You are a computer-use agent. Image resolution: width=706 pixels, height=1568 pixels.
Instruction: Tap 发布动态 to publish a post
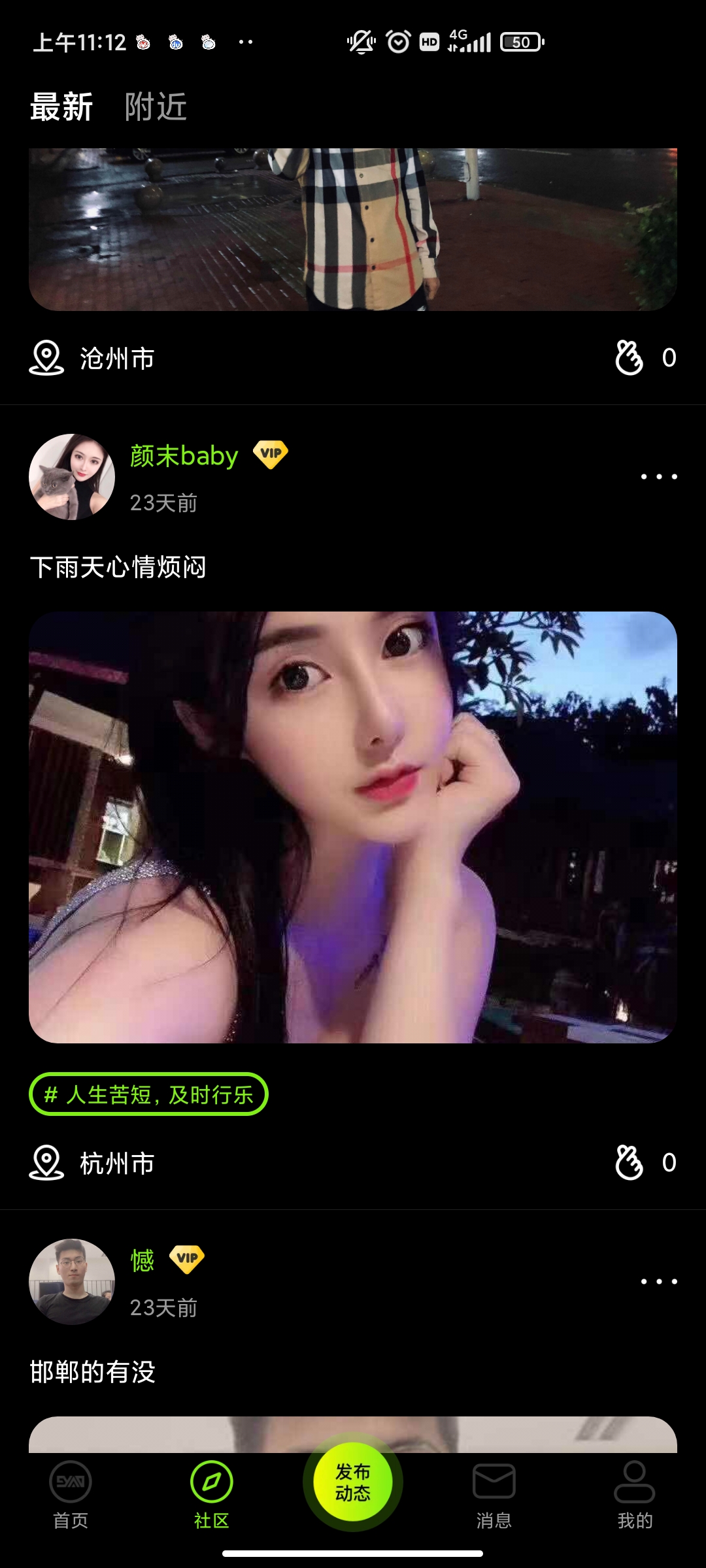pos(353,1483)
